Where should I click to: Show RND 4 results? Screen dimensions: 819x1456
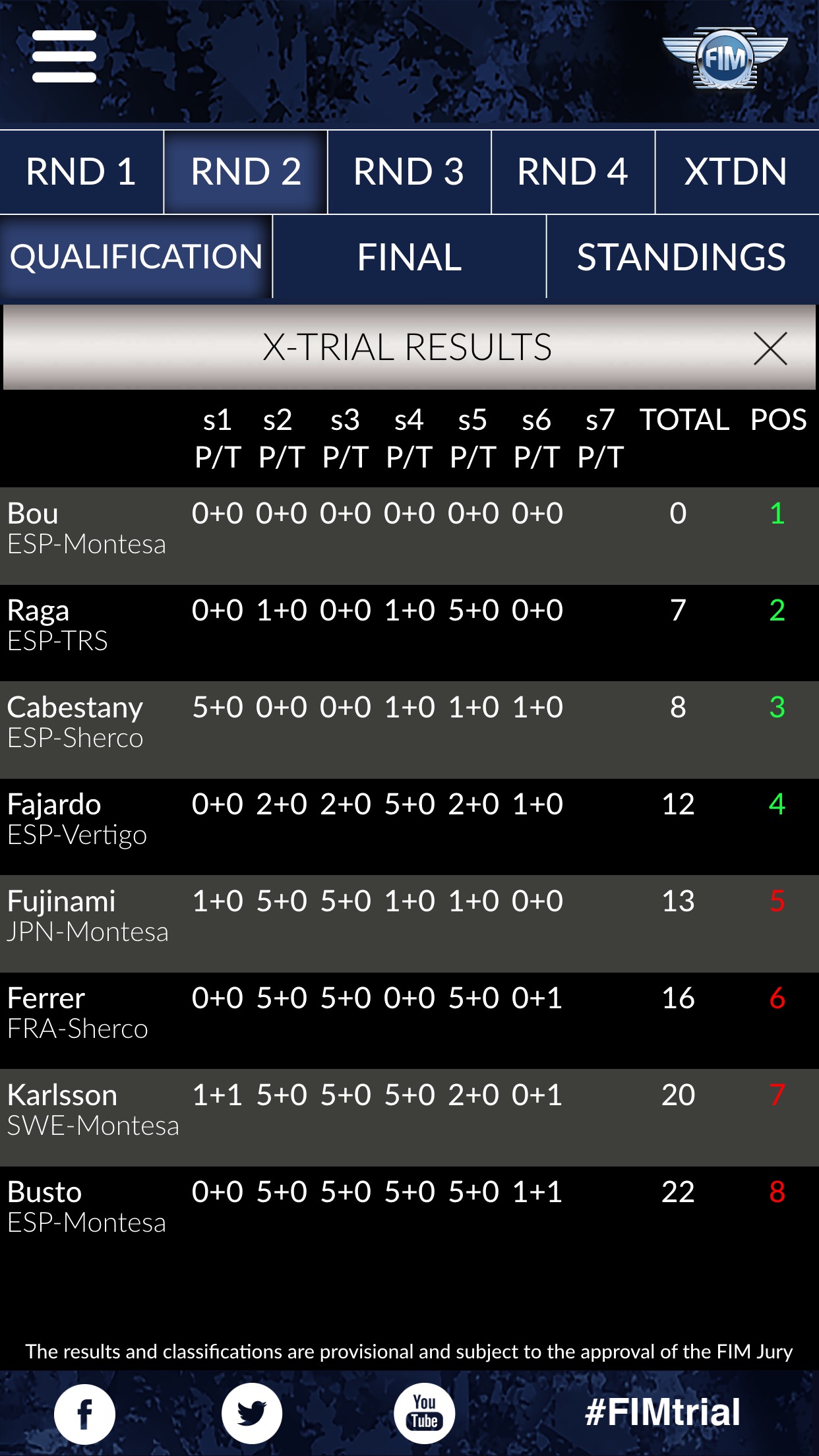click(572, 172)
